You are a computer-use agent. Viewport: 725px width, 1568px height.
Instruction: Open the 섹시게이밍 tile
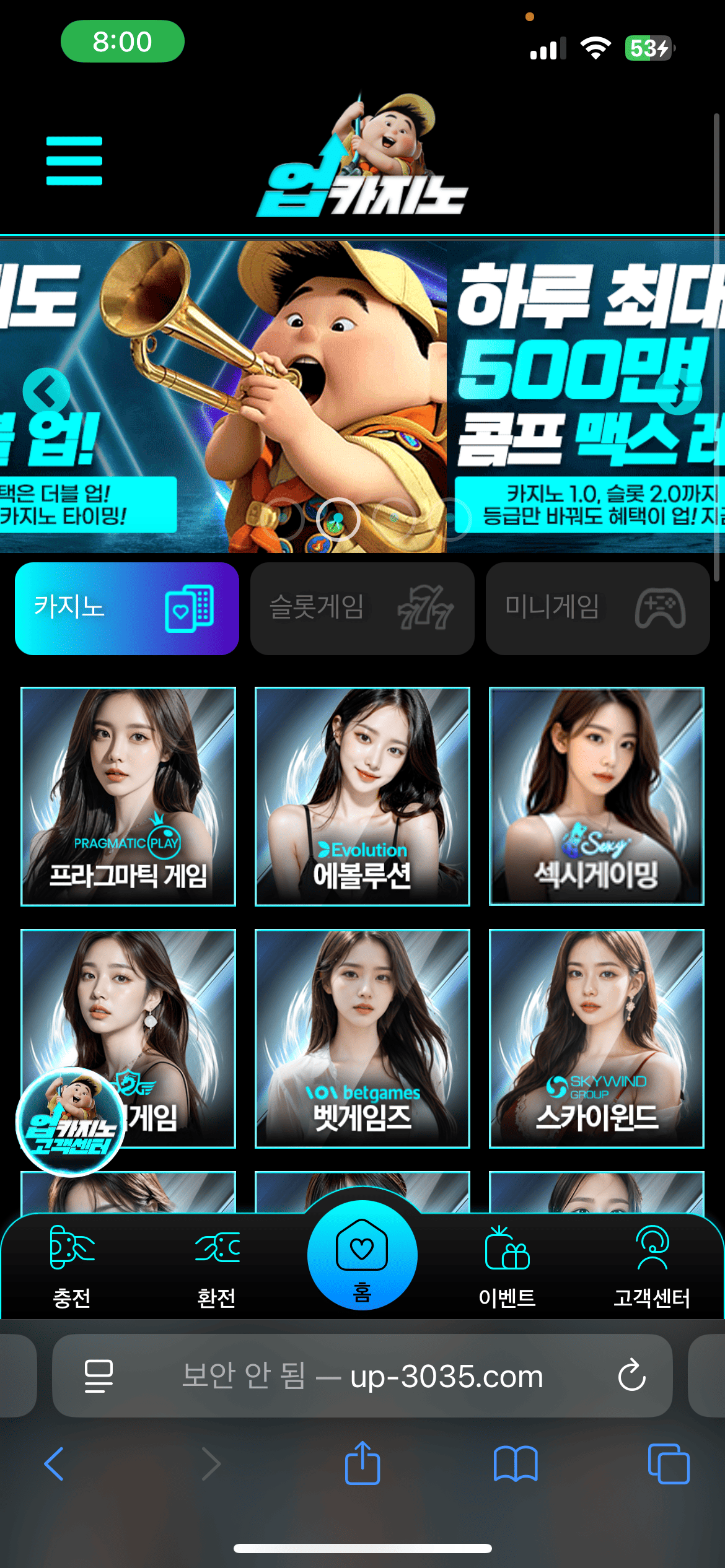pos(596,796)
